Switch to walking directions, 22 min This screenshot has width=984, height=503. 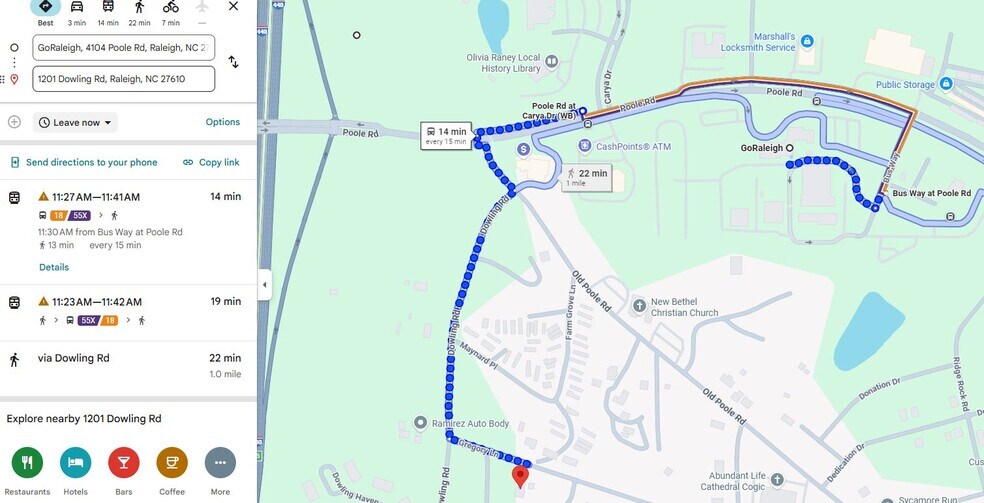coord(139,10)
